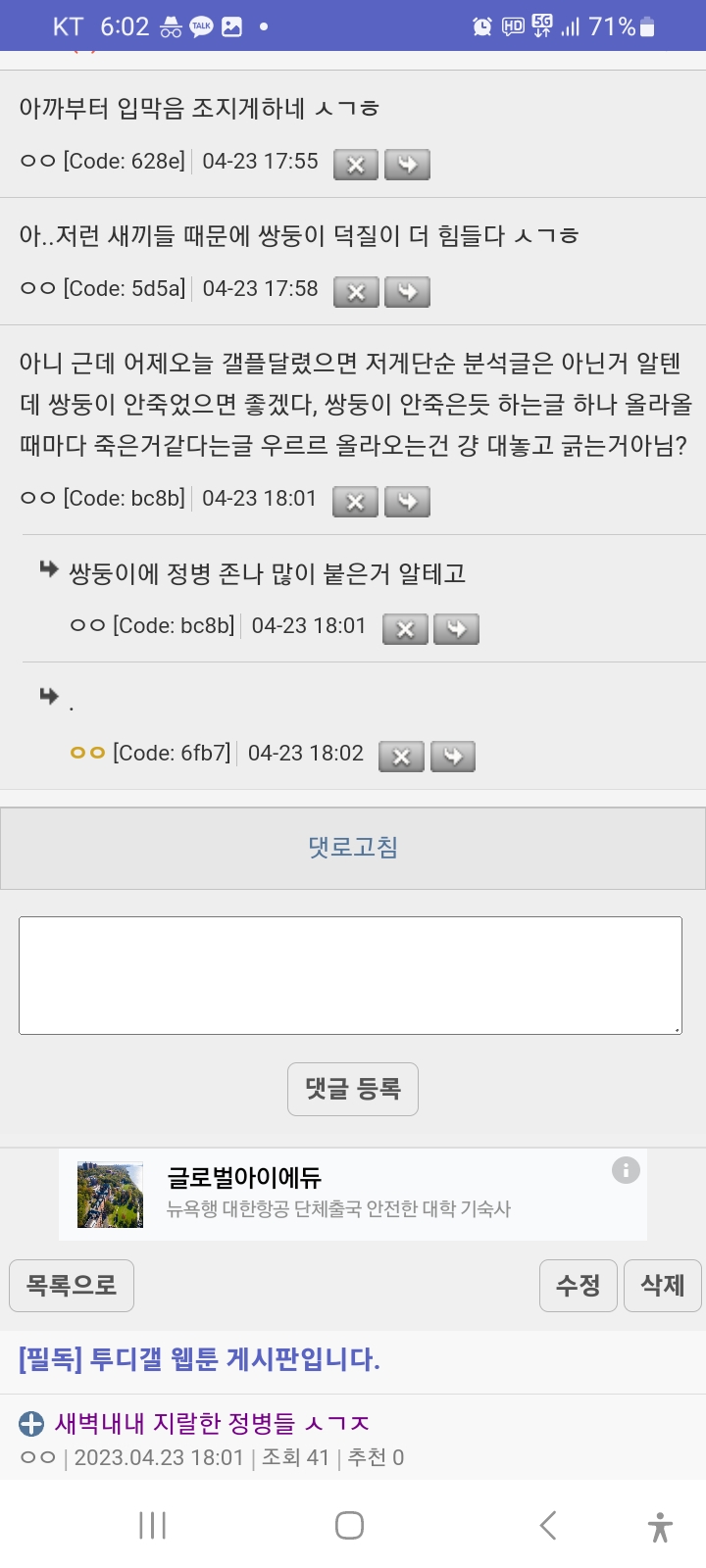Delete the comment by Code 5d5a
Image resolution: width=706 pixels, height=1568 pixels.
[356, 292]
